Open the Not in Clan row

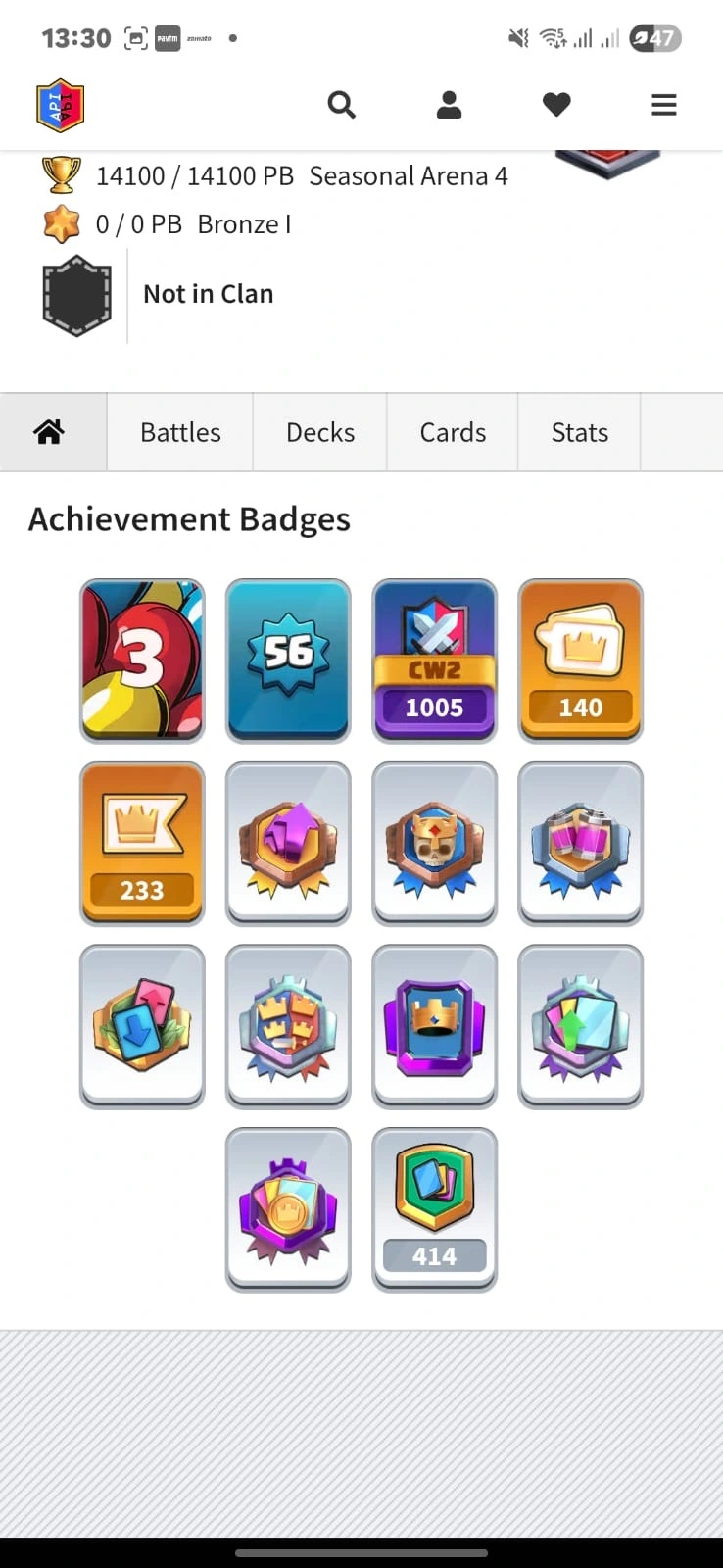click(208, 294)
